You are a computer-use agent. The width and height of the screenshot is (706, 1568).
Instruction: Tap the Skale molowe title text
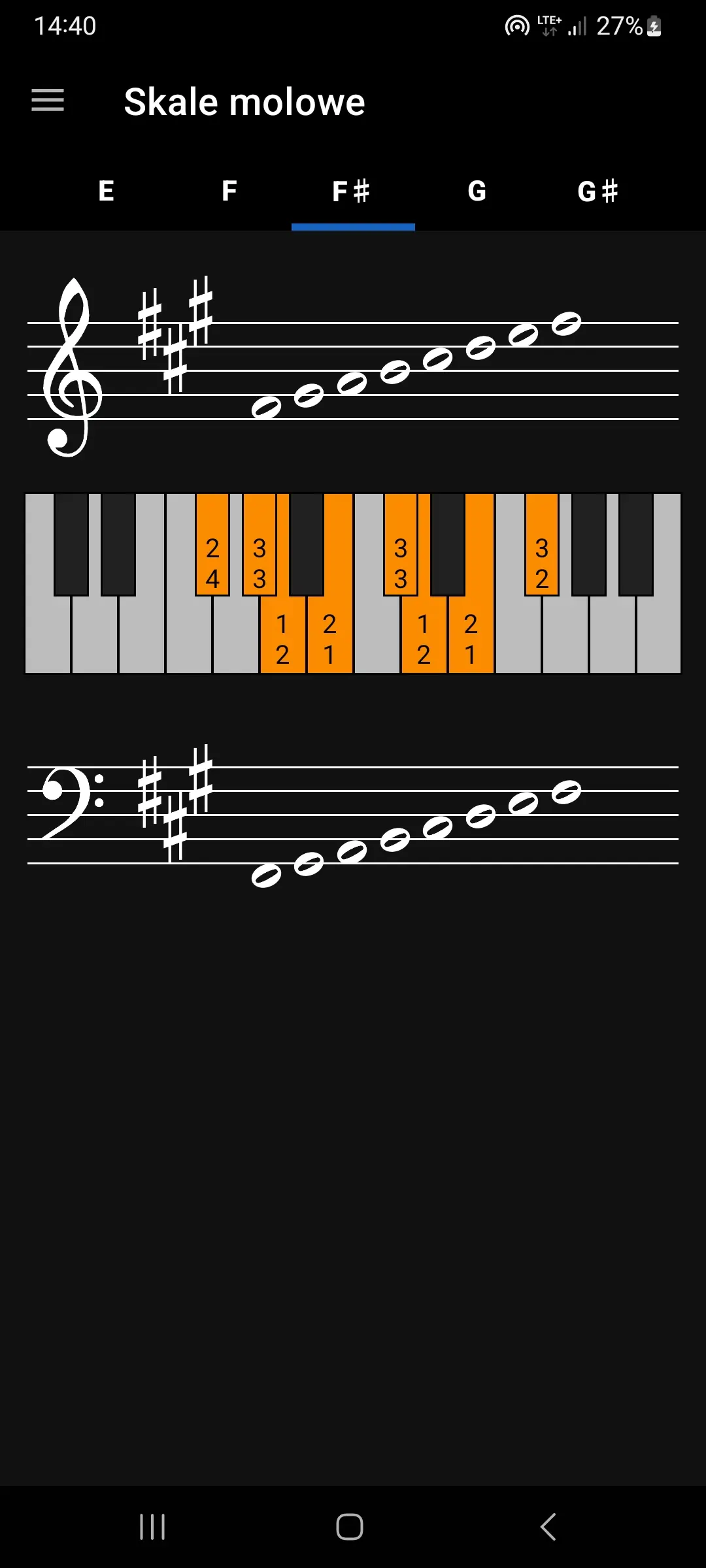click(245, 101)
